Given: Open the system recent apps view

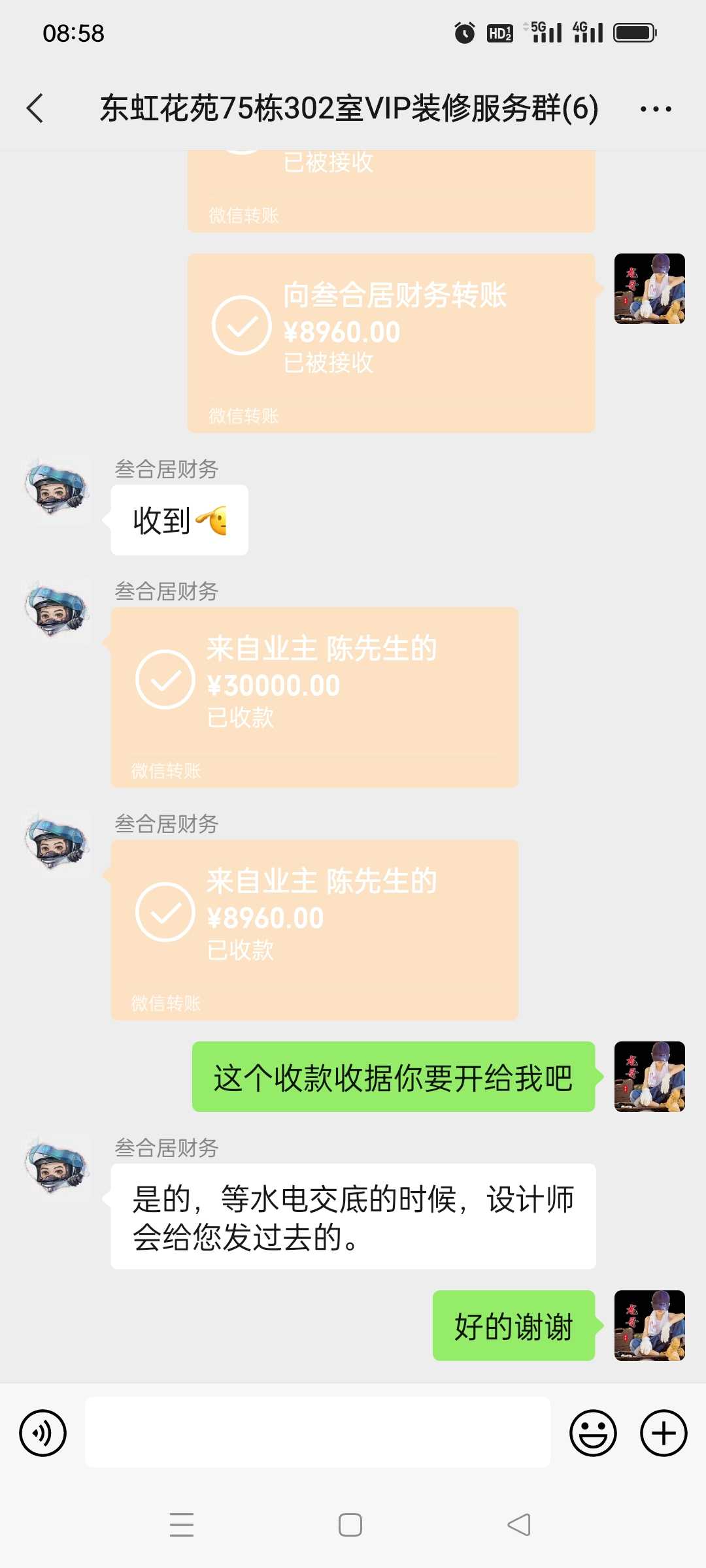Looking at the screenshot, I should point(182,1525).
